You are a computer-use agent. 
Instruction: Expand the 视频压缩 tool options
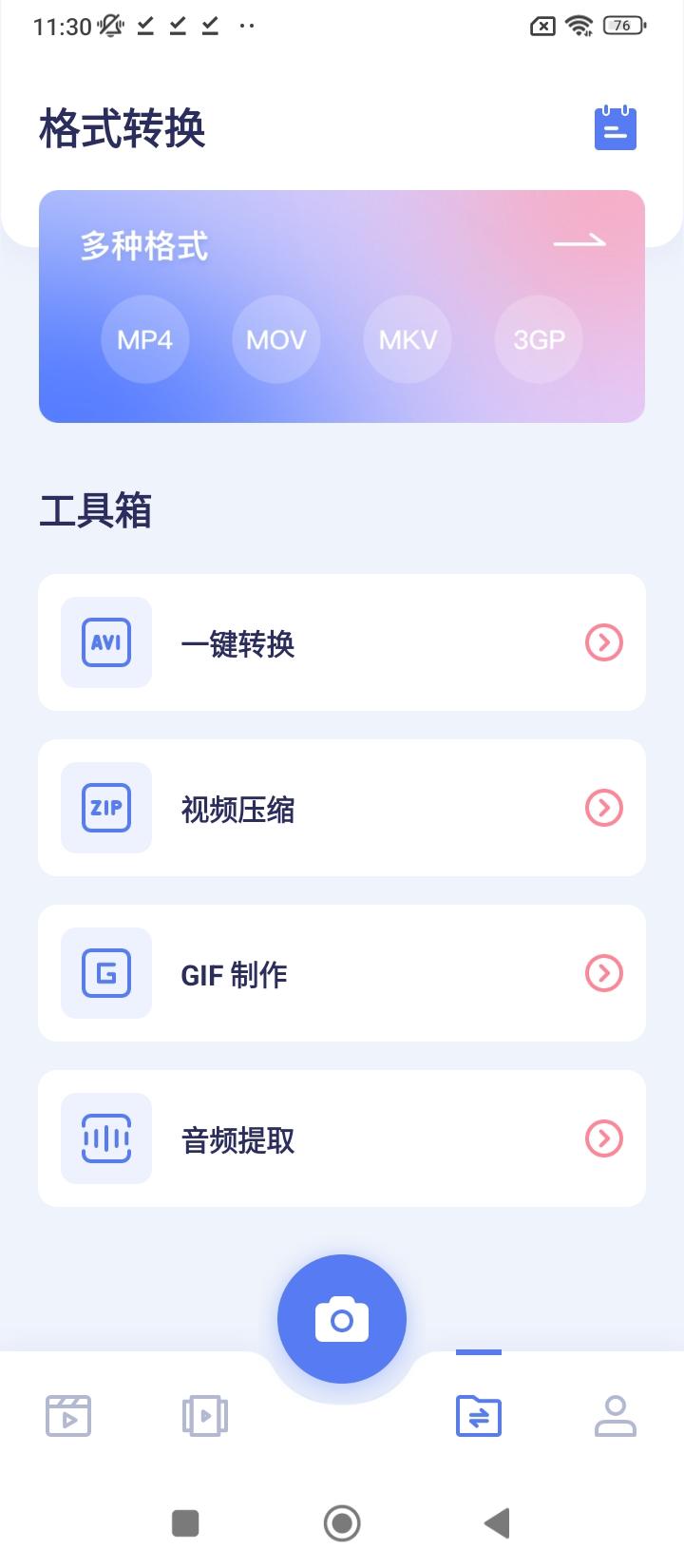click(603, 808)
